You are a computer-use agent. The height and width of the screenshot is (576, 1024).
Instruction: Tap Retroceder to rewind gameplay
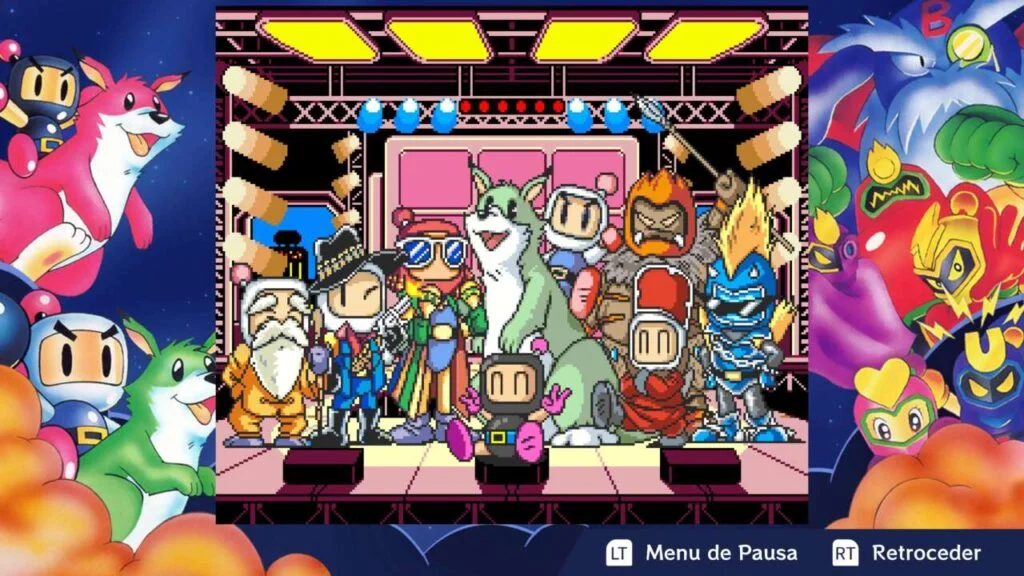[908, 553]
